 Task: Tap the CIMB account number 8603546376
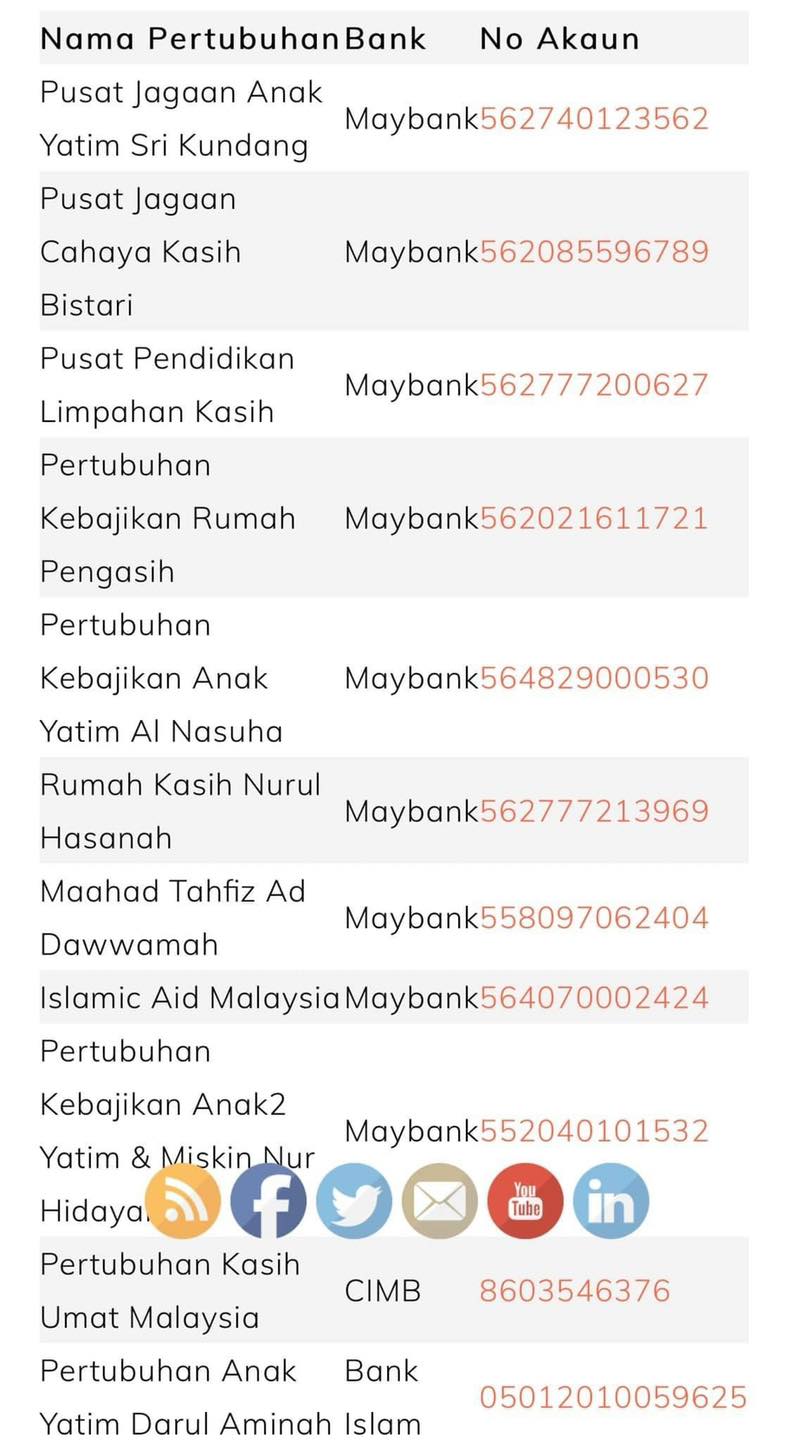[575, 1291]
